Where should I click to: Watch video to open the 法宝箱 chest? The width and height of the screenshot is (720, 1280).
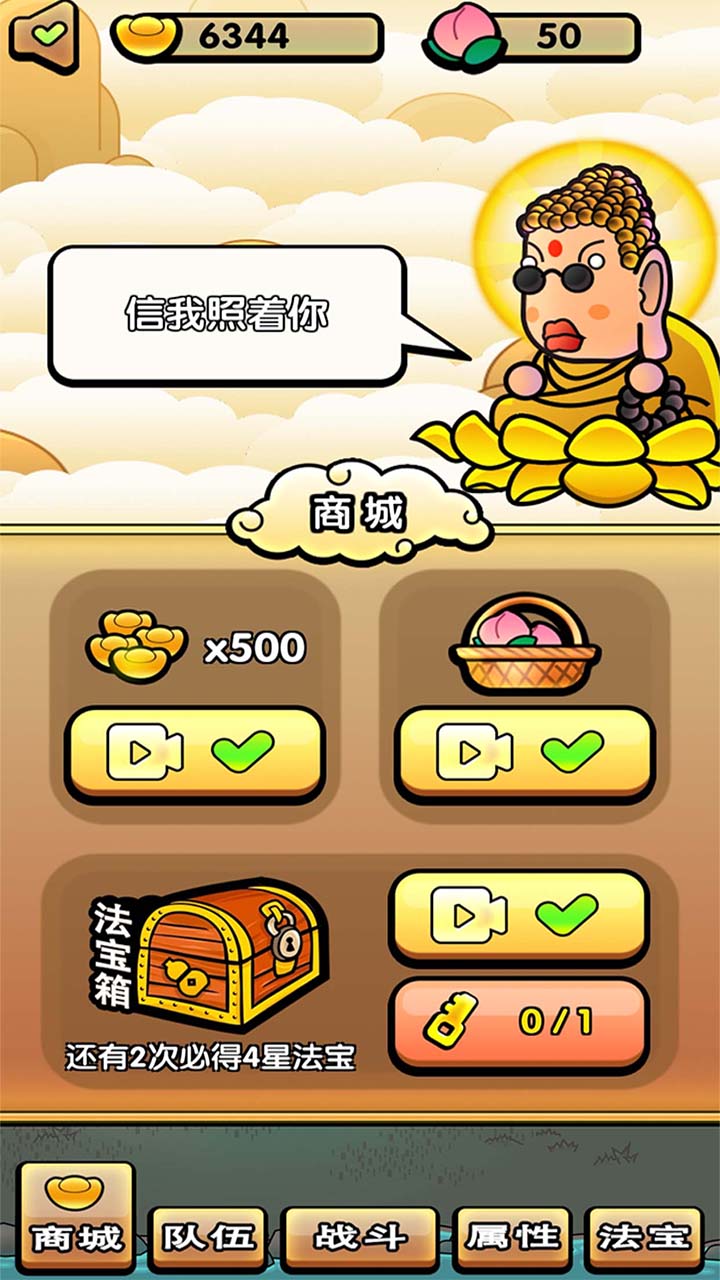518,915
